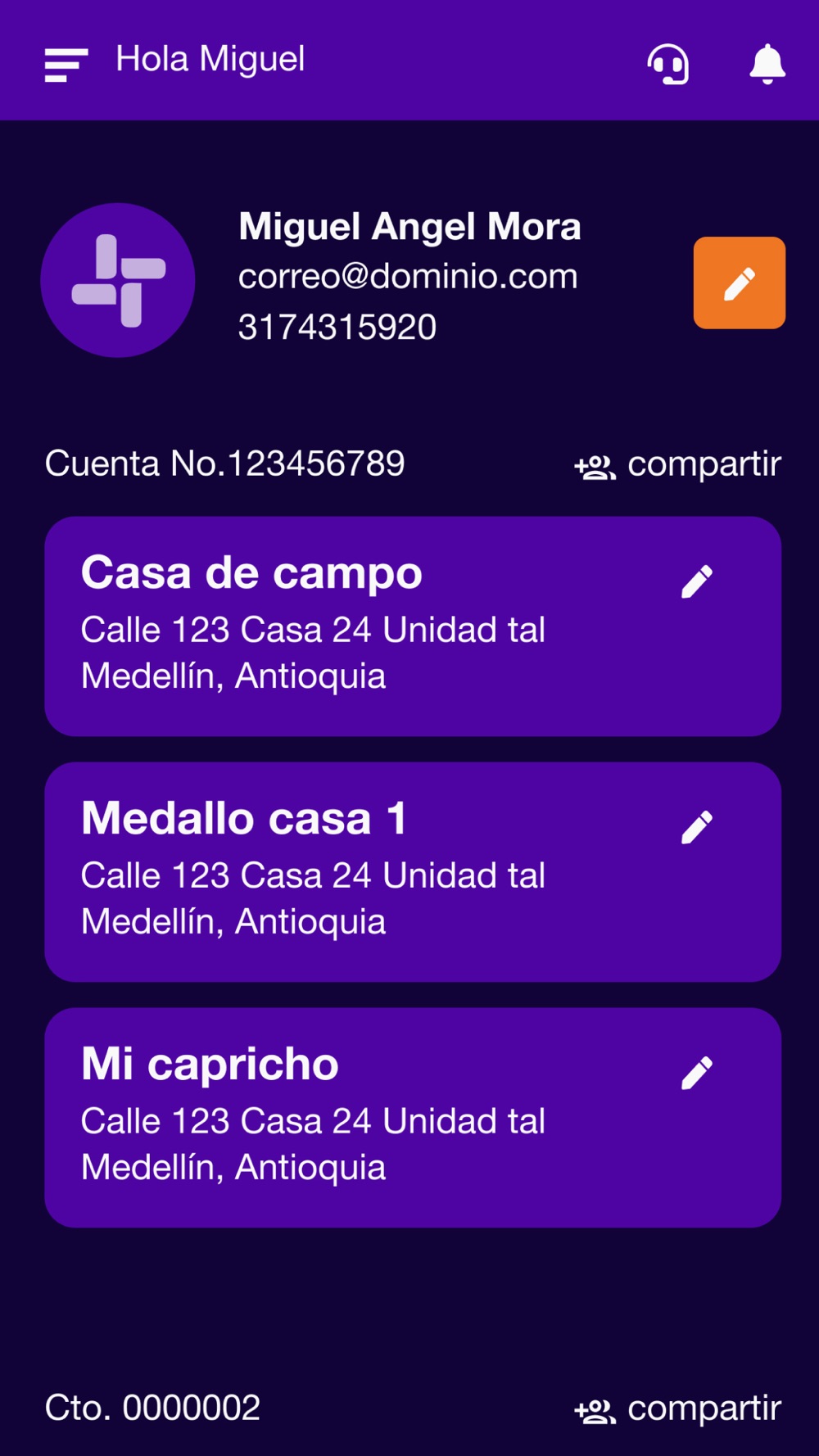Image resolution: width=819 pixels, height=1456 pixels.
Task: Edit the Casa de campo address
Action: point(697,581)
